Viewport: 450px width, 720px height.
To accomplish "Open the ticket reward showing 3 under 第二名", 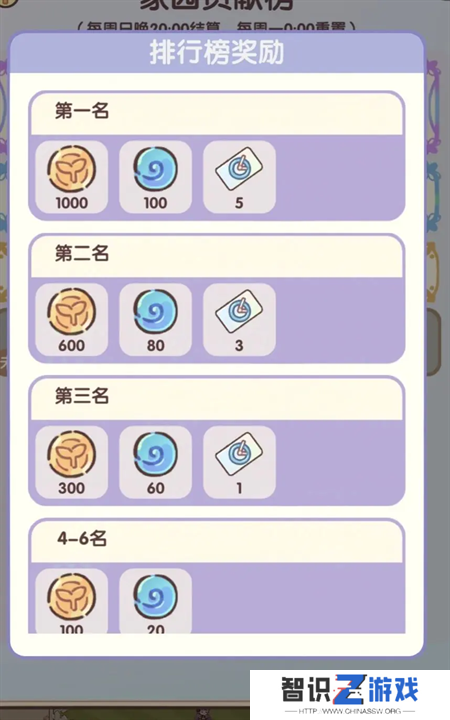I will click(x=239, y=320).
